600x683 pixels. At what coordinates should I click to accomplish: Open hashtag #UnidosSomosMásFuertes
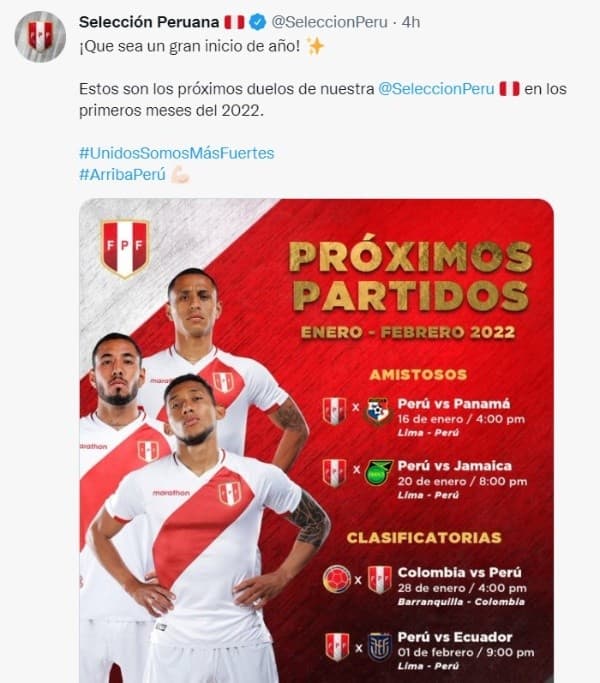176,153
